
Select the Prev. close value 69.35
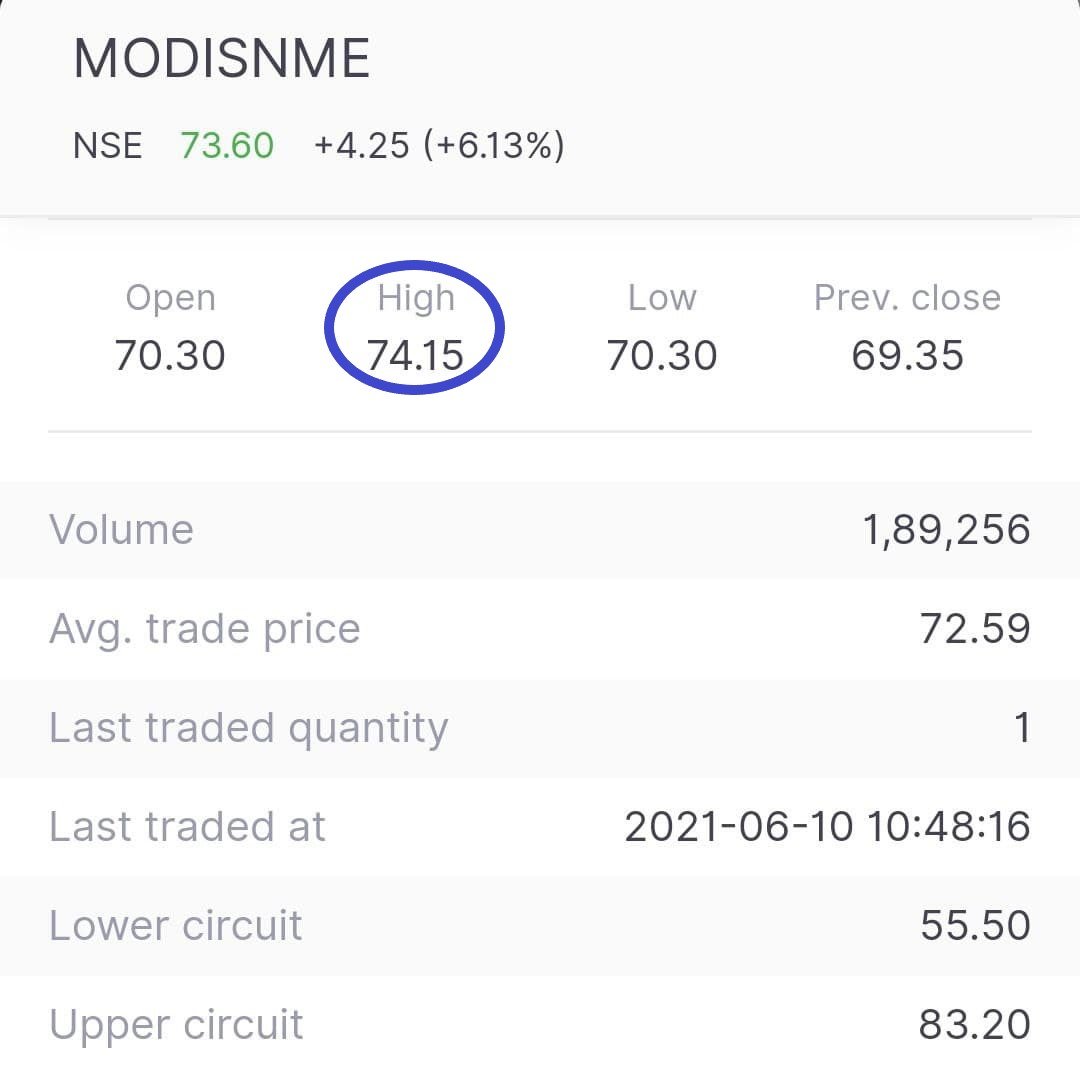pyautogui.click(x=908, y=355)
